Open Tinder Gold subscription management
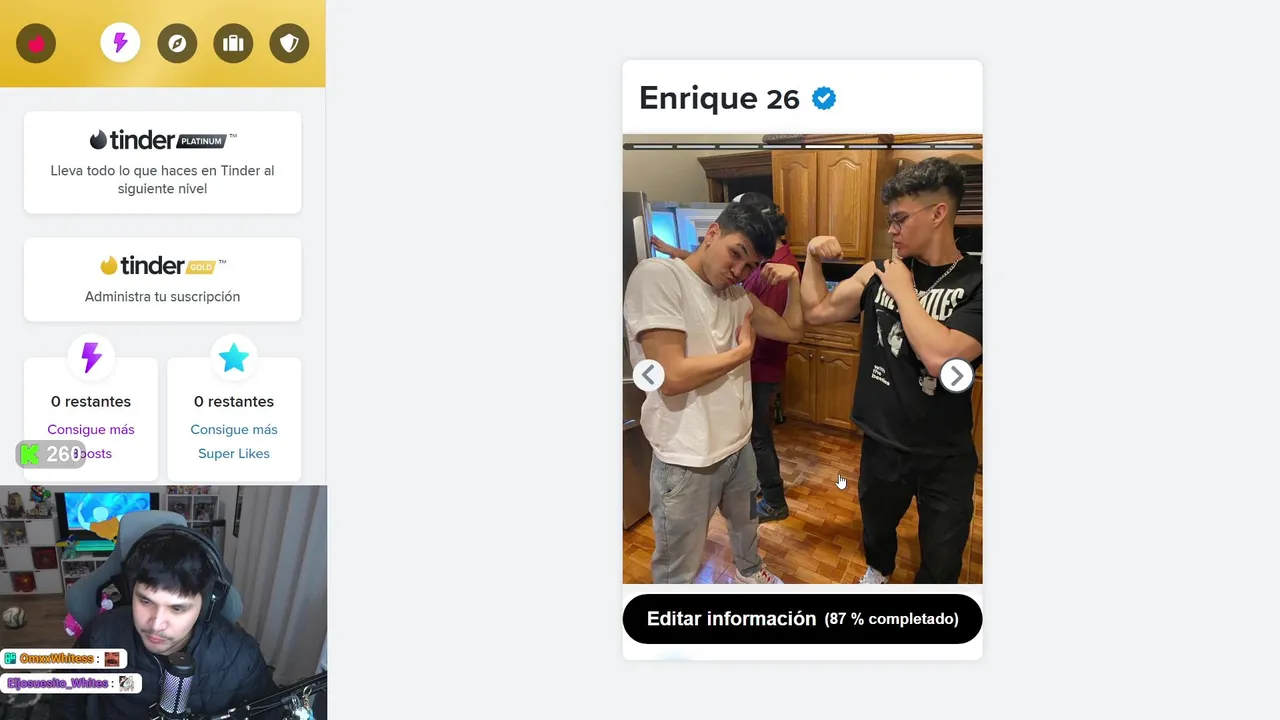1280x720 pixels. [x=162, y=280]
